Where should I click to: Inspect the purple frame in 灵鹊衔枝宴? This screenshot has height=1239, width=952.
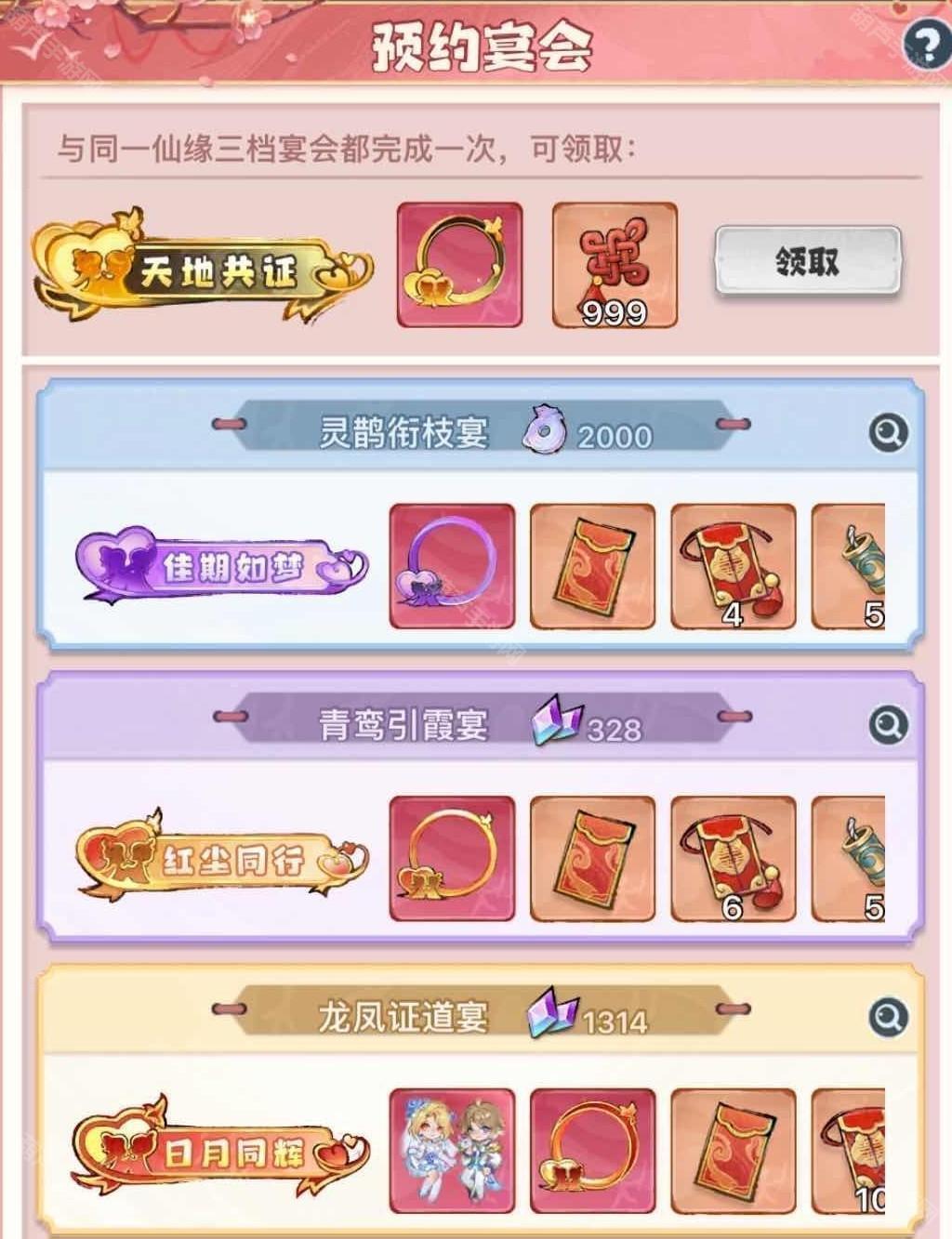pos(452,566)
